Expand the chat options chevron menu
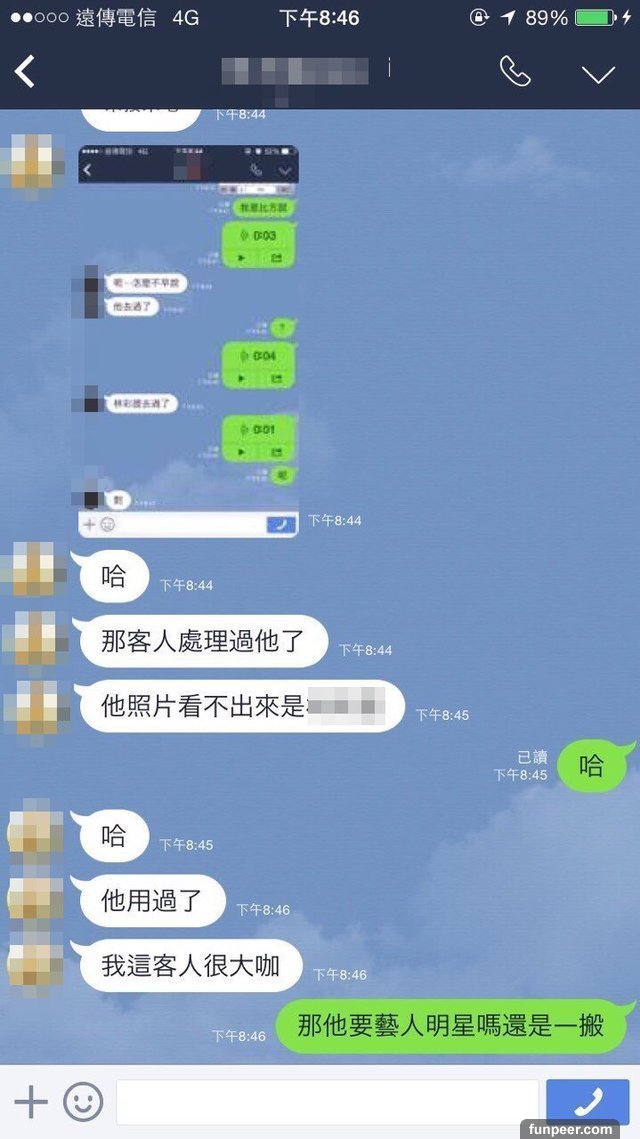Viewport: 640px width, 1139px height. (598, 73)
